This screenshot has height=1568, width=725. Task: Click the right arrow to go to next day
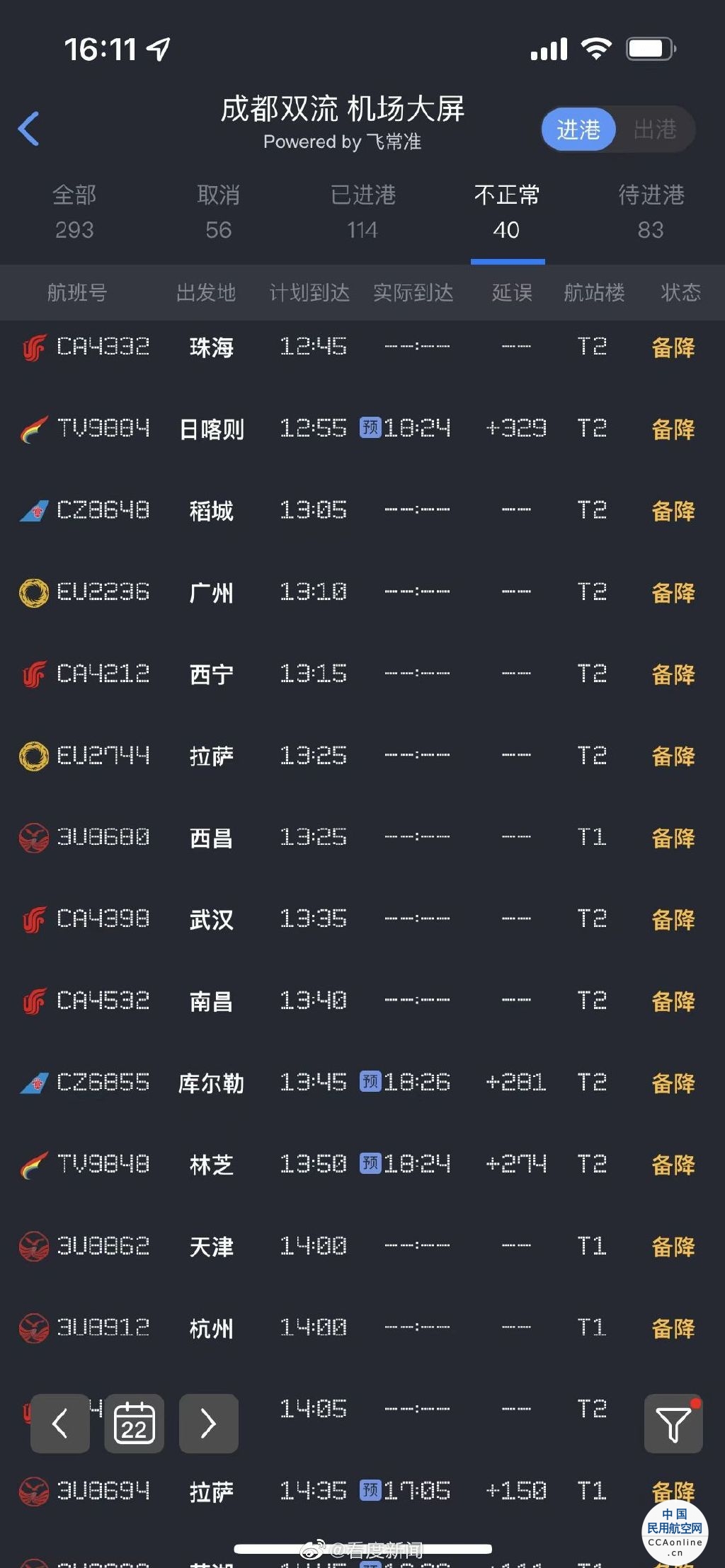point(208,1424)
